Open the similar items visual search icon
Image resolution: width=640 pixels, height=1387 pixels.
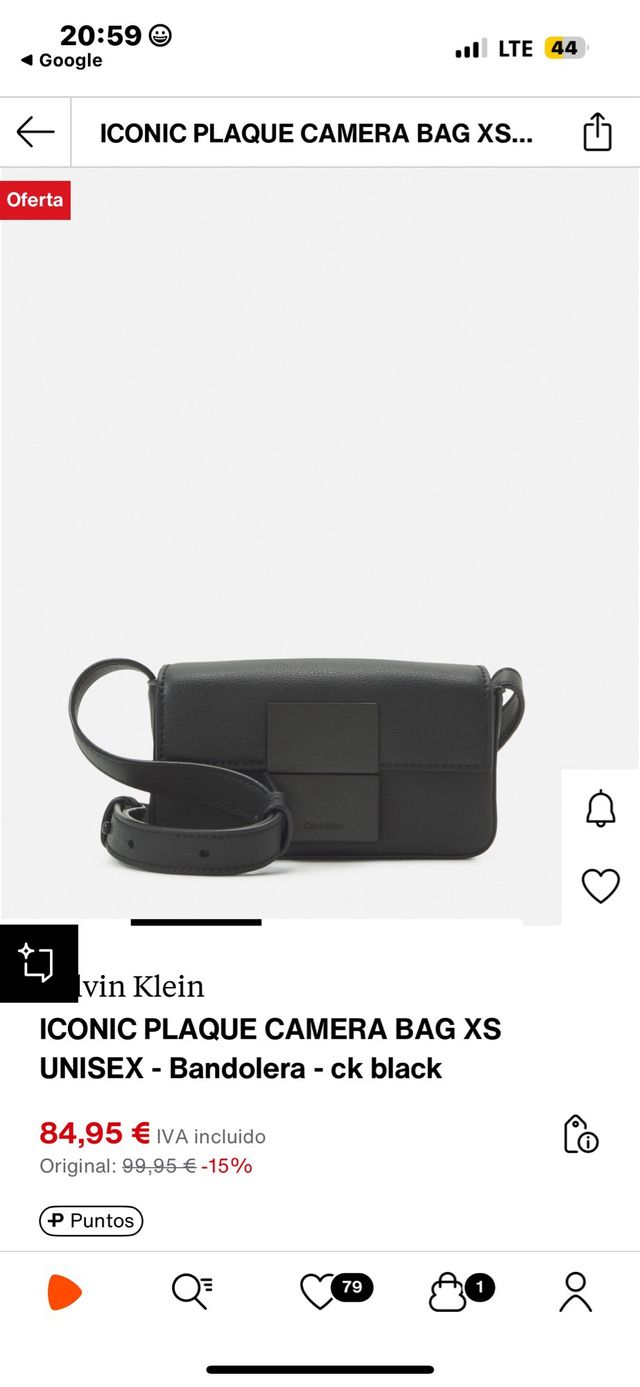(38, 963)
